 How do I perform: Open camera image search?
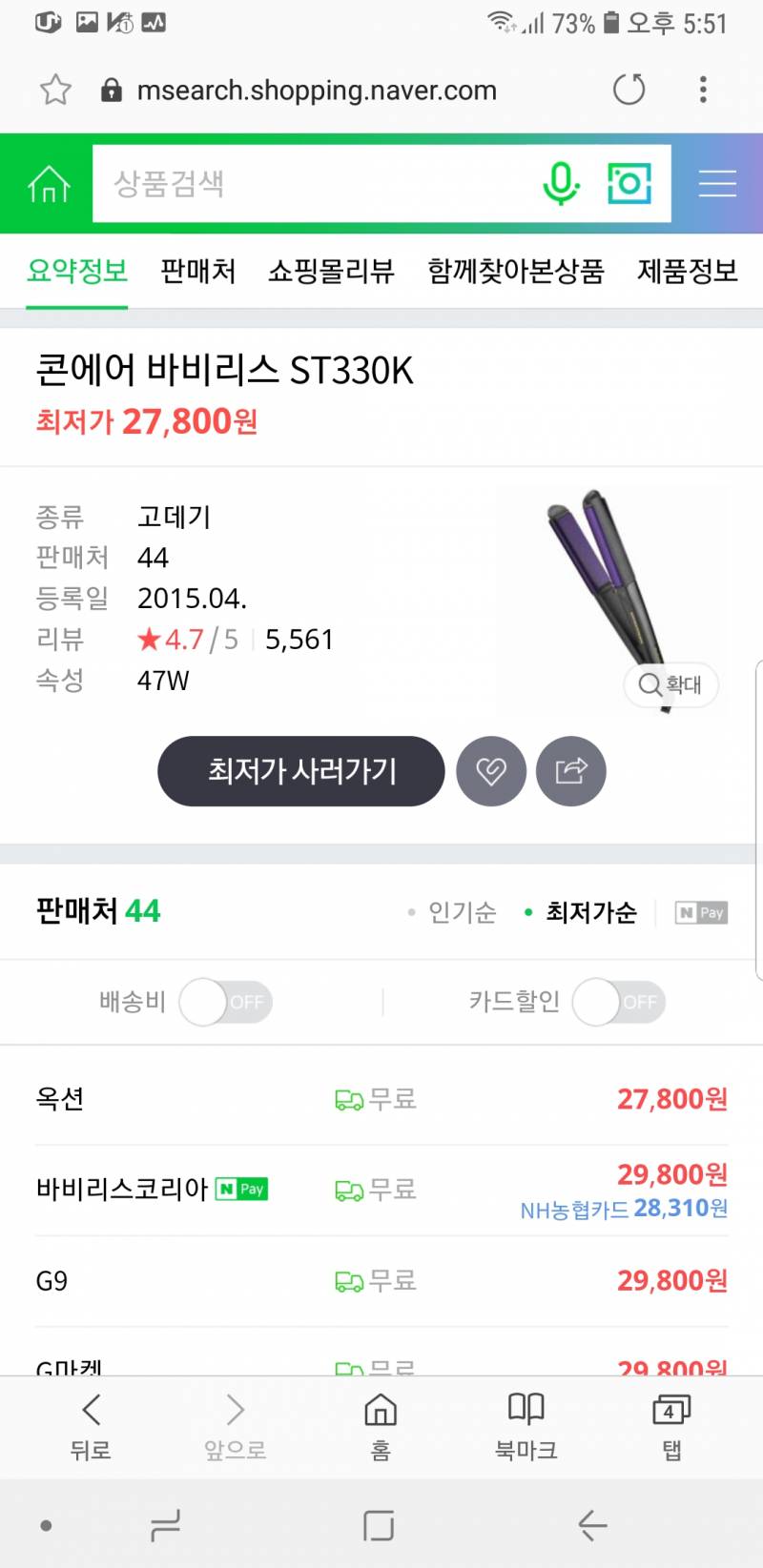point(629,183)
